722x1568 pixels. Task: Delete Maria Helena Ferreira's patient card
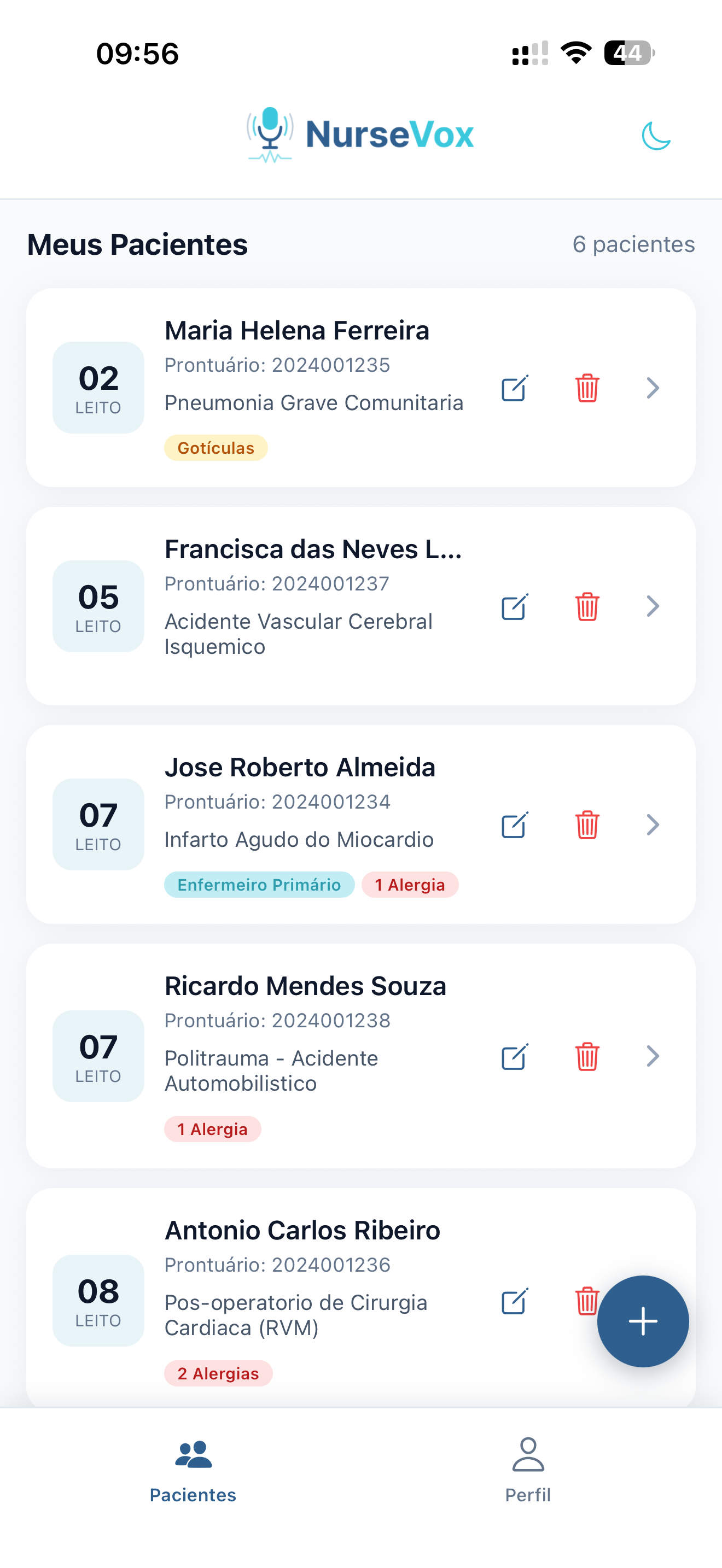pyautogui.click(x=587, y=388)
